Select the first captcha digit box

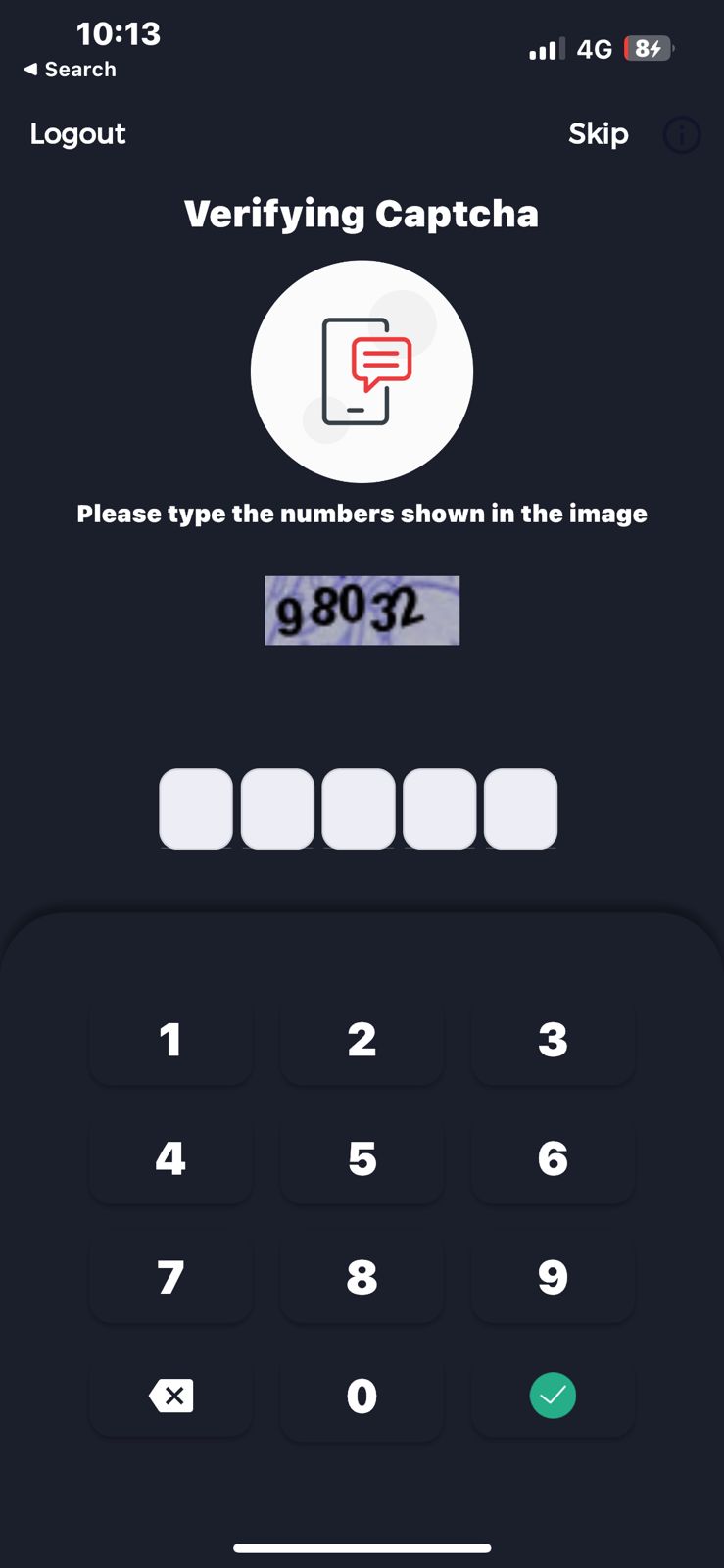point(196,808)
